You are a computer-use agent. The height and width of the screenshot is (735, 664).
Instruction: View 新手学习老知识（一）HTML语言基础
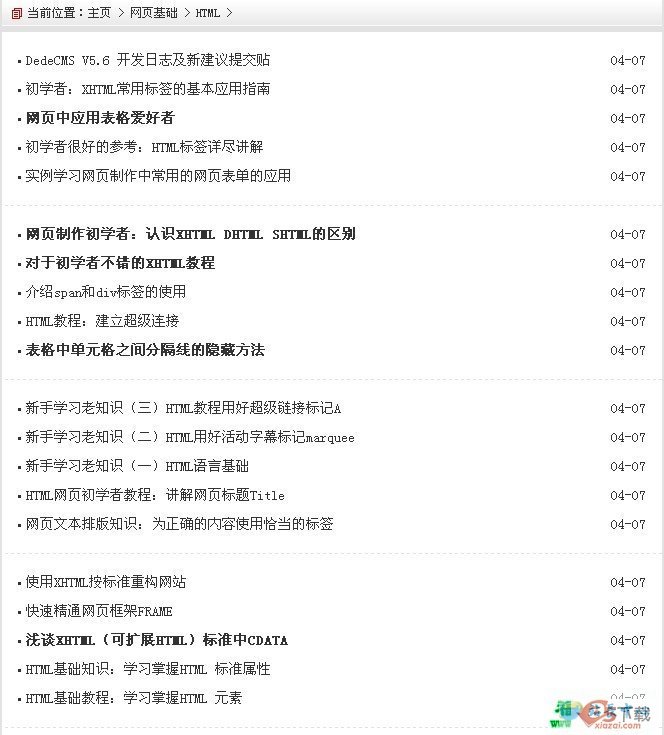point(137,466)
